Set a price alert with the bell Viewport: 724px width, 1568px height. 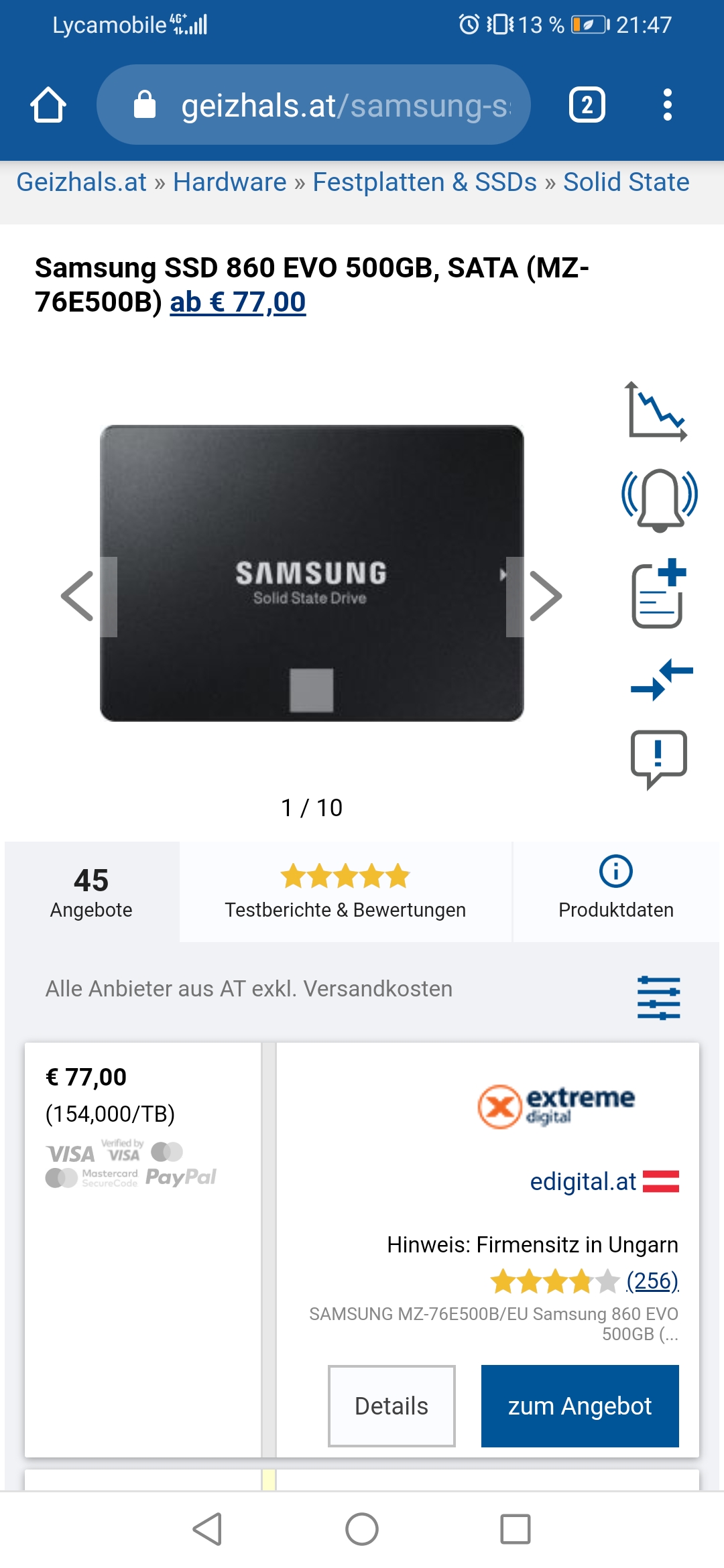pos(660,499)
